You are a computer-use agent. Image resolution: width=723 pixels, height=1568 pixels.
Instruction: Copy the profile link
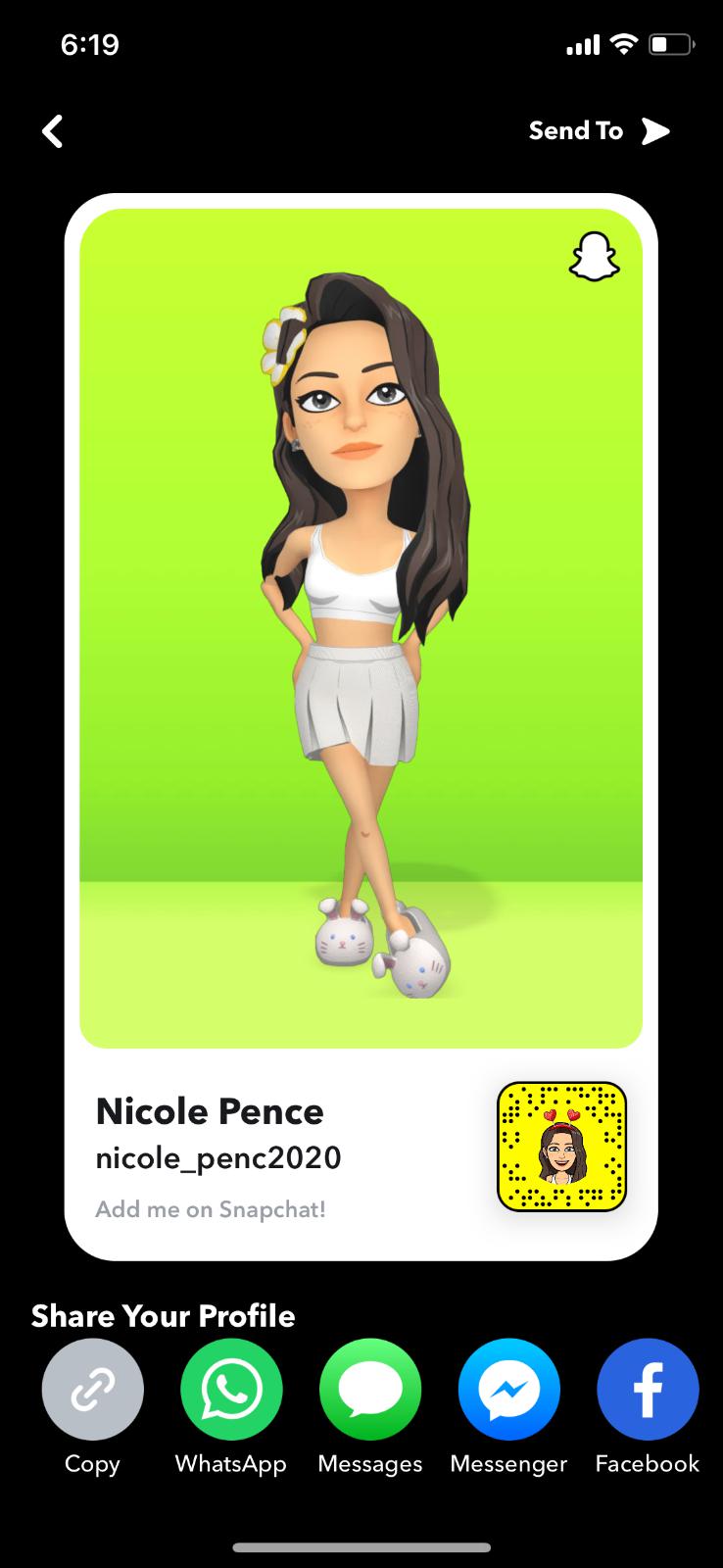pyautogui.click(x=92, y=1390)
